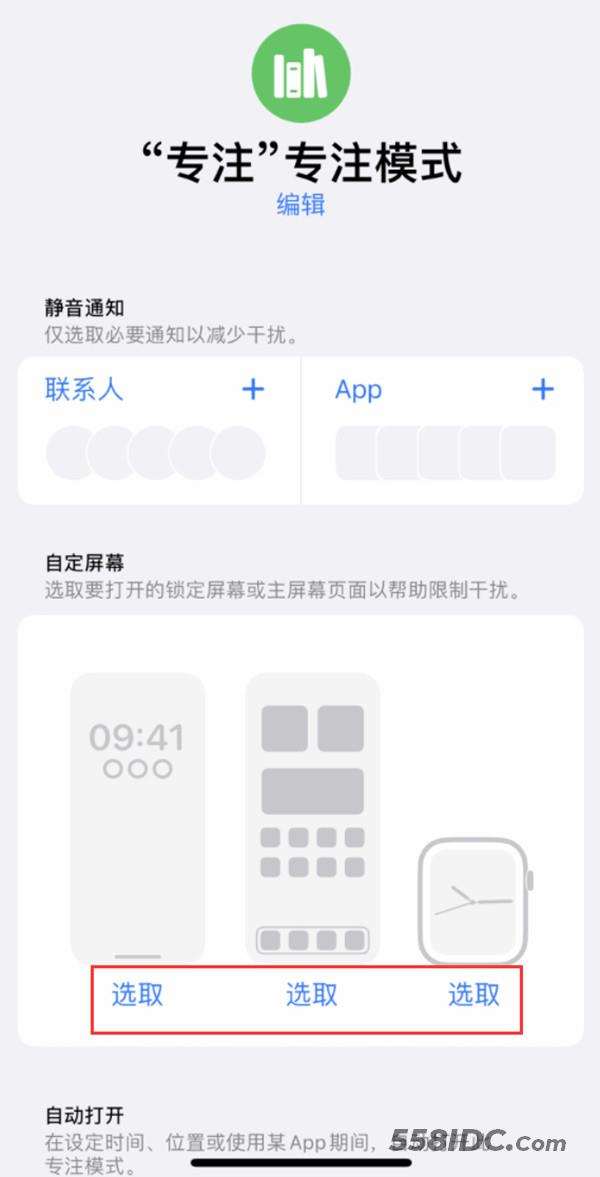Tap the 编辑 link under the title
This screenshot has height=1177, width=600.
pos(300,204)
